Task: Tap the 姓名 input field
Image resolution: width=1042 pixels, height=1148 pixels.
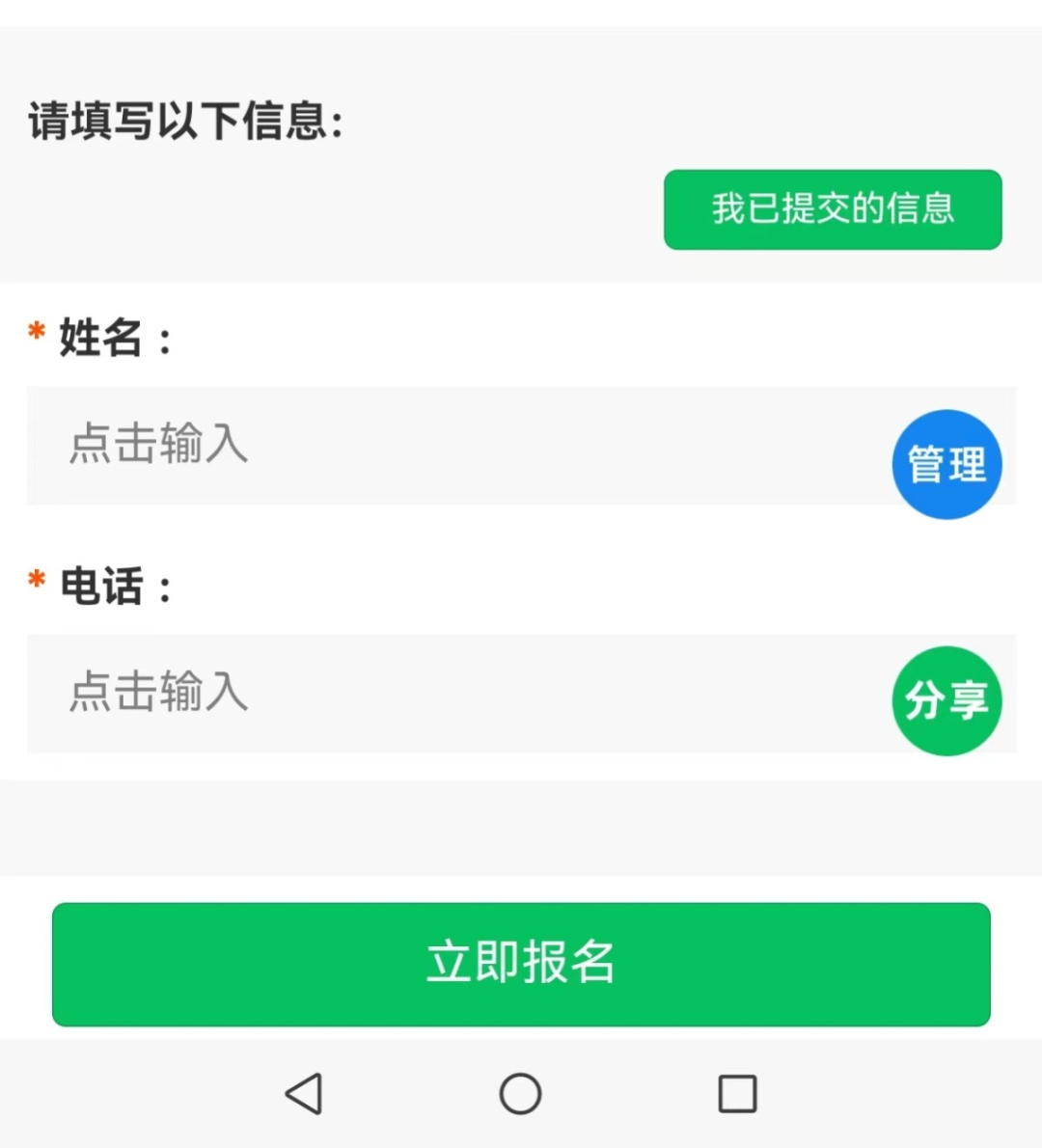Action: [x=453, y=445]
